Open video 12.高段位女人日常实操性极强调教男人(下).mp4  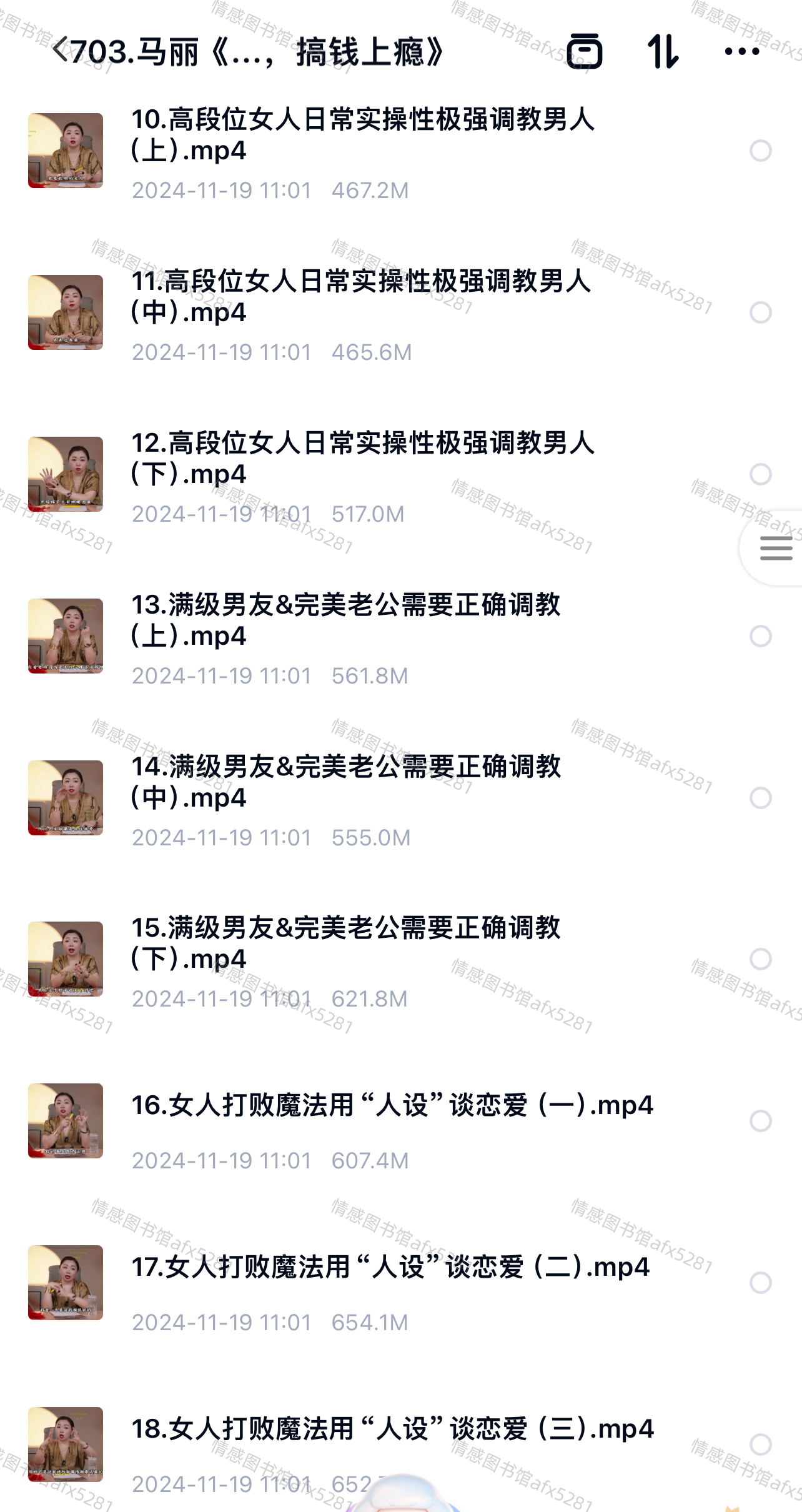tap(362, 458)
